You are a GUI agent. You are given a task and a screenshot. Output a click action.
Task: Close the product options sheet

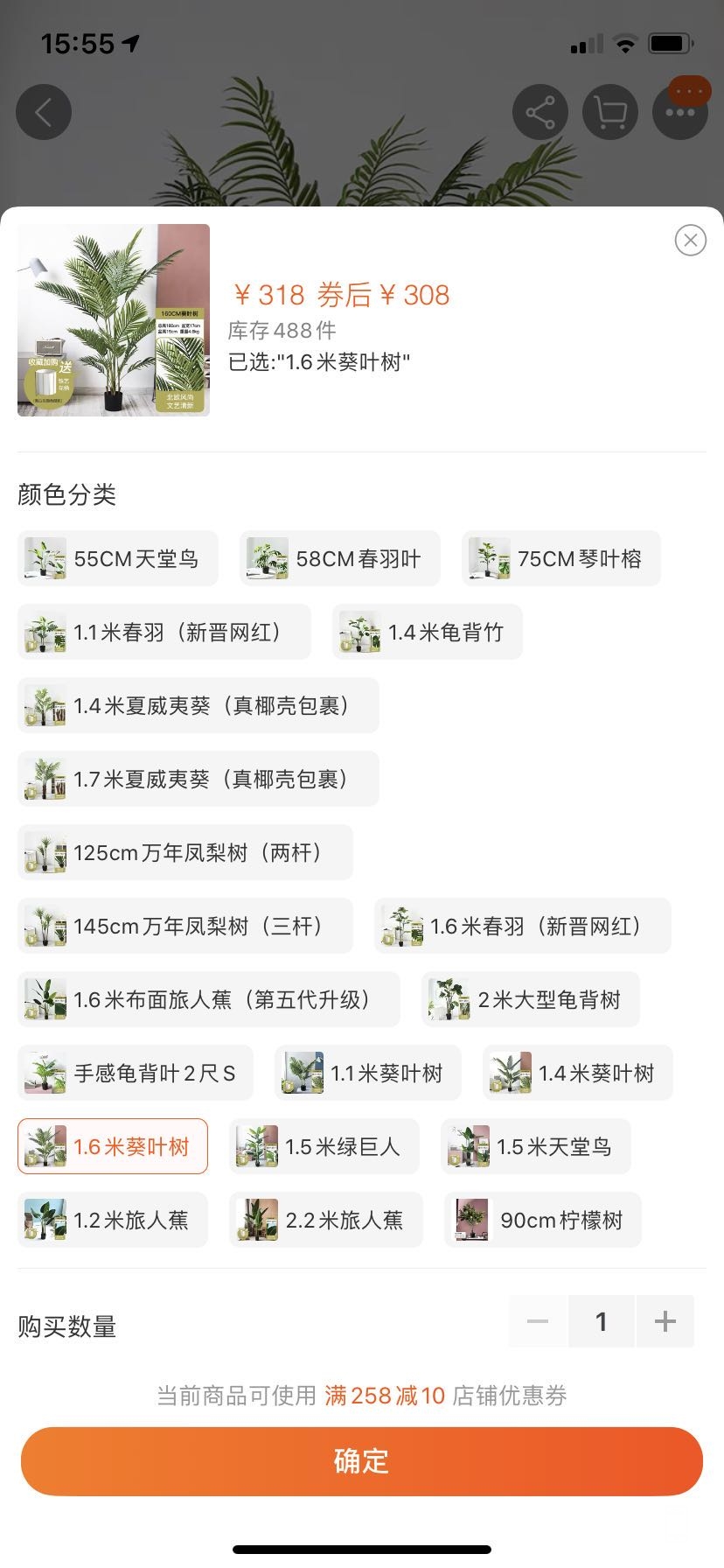click(x=690, y=240)
